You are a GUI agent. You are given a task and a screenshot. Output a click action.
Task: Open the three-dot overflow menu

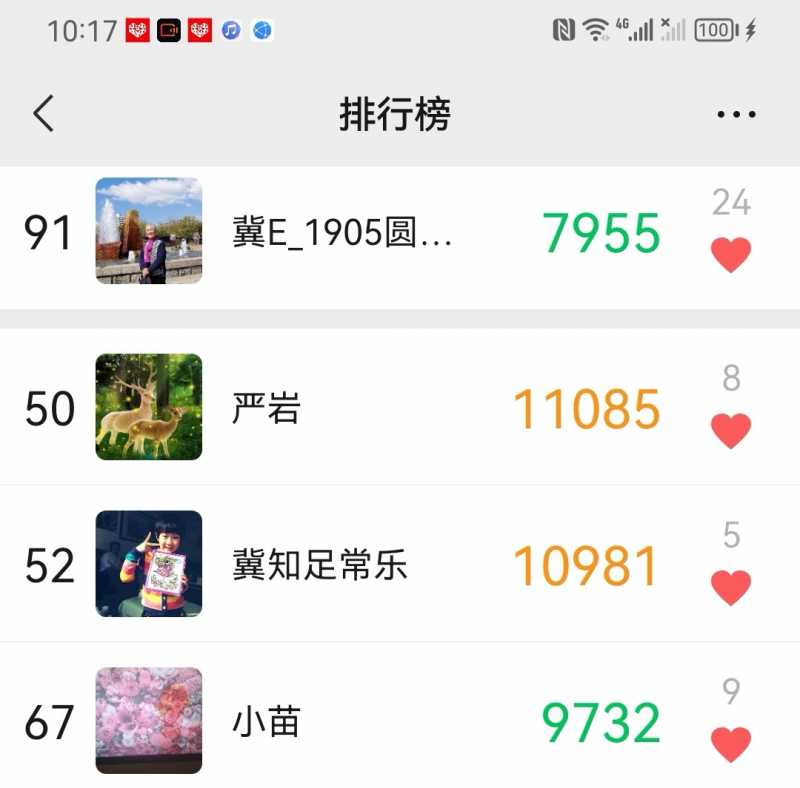(x=736, y=114)
